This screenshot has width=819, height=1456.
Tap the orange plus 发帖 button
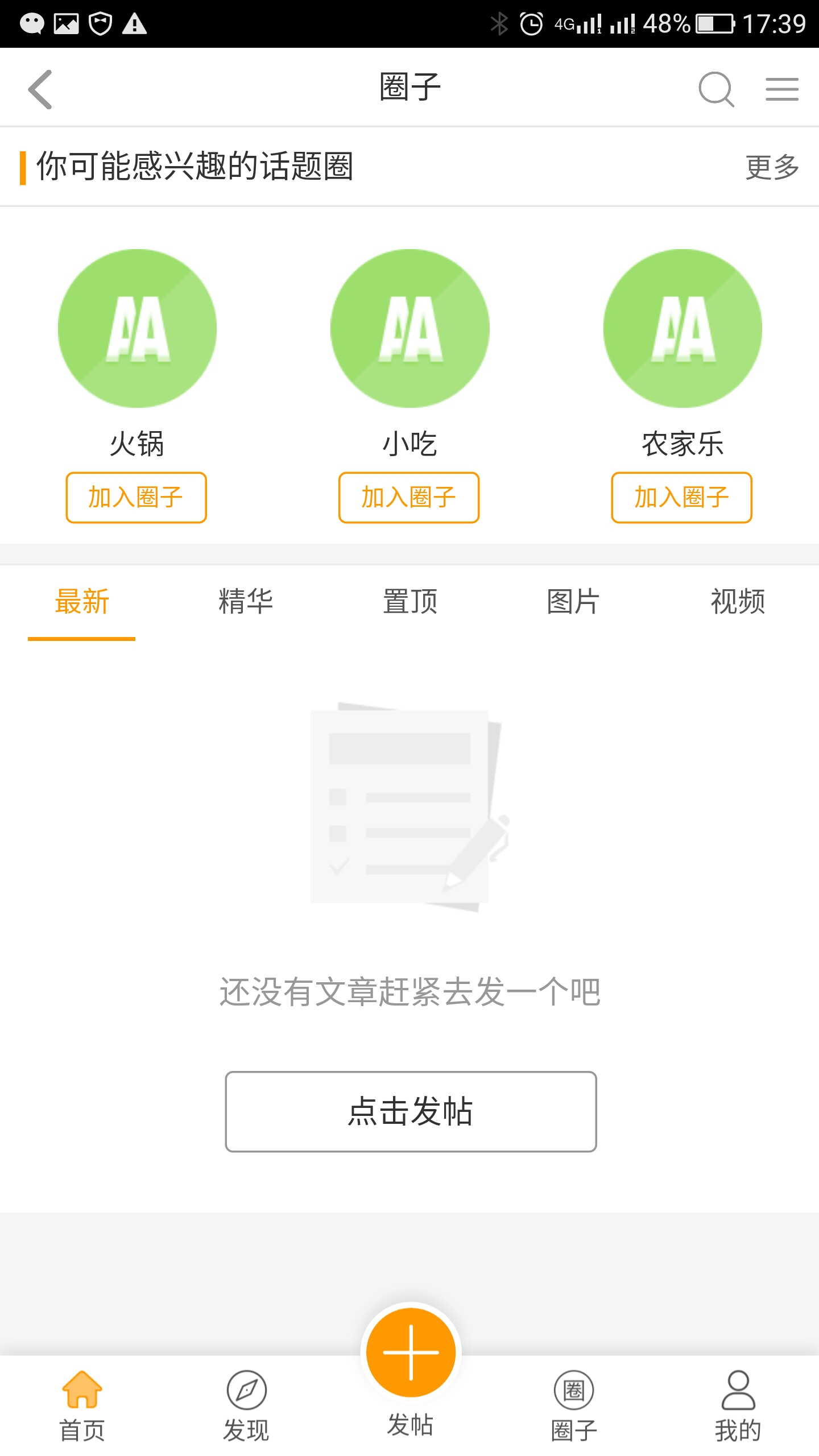point(411,1352)
